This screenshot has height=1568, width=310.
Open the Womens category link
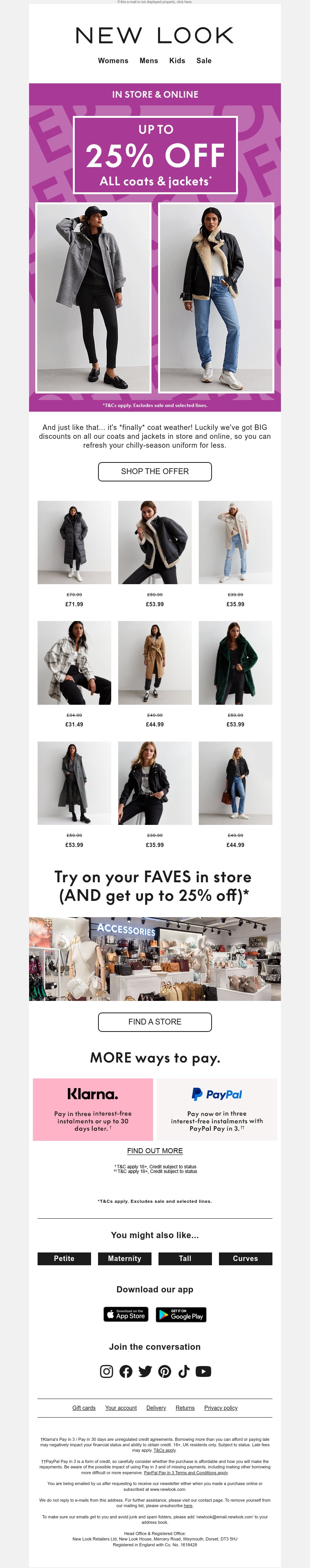pyautogui.click(x=113, y=61)
